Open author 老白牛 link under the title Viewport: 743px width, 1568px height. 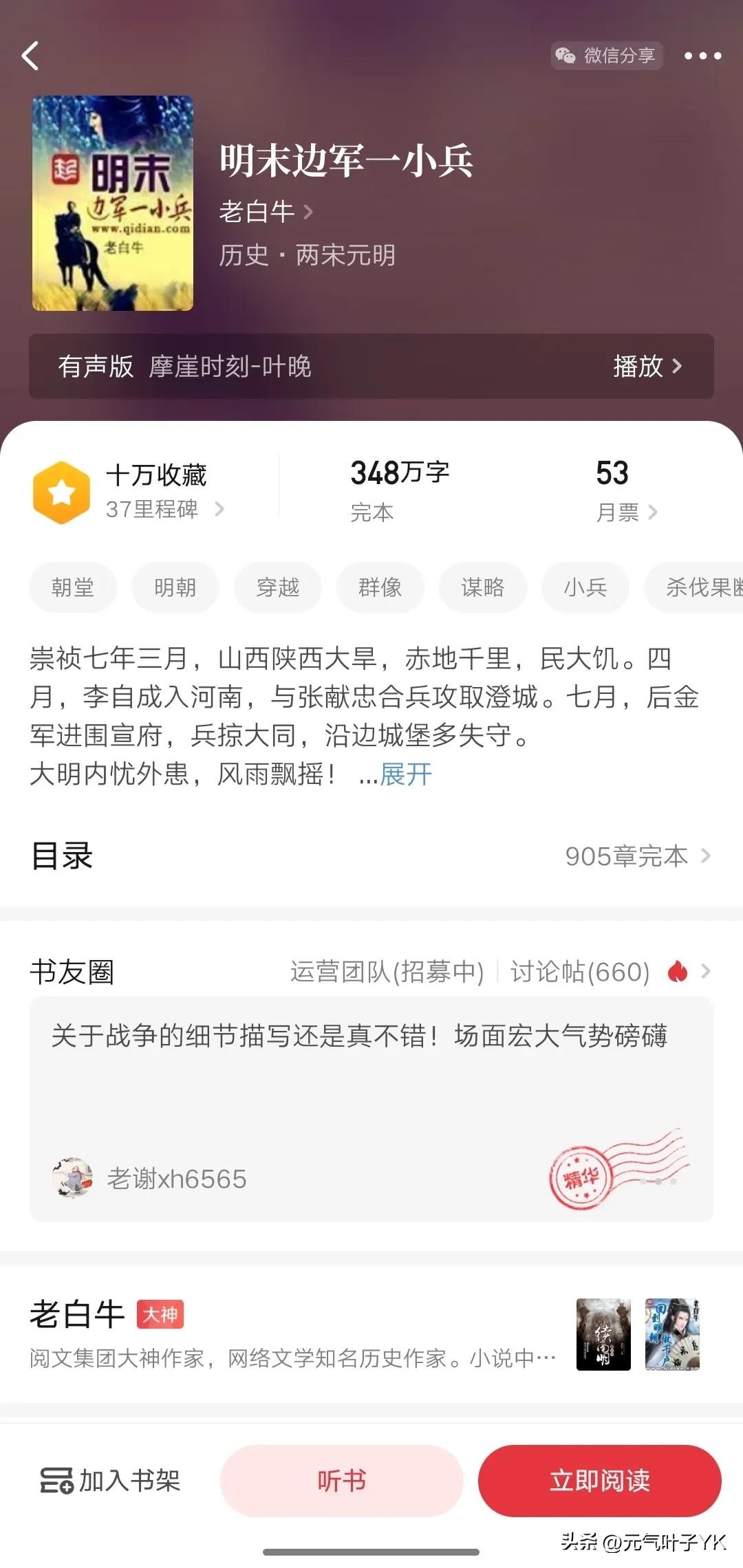[x=266, y=212]
